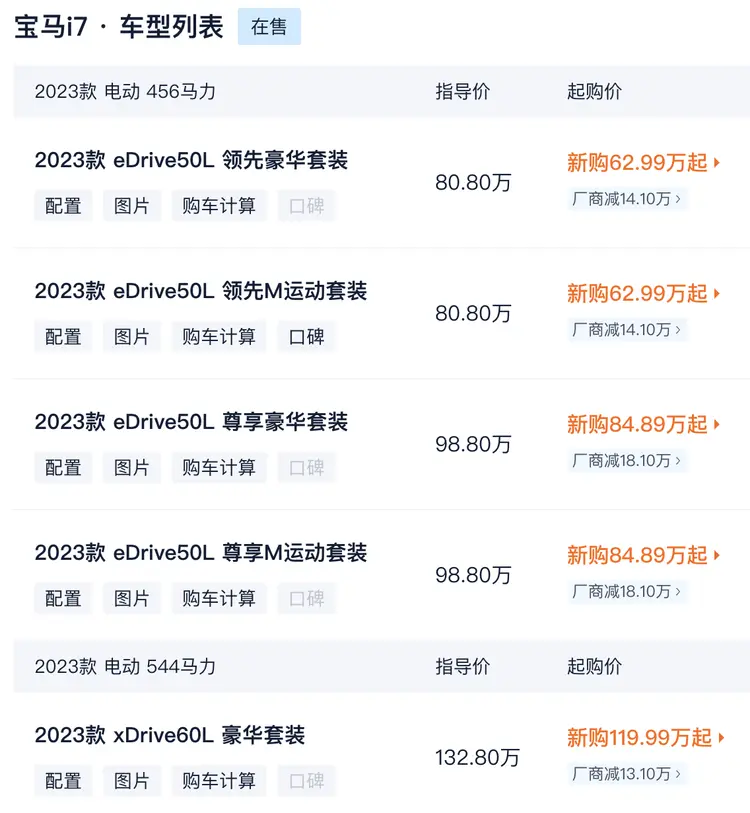Open 厂商减14.10万 under eDrive50L 领先M运动套装
Viewport: 750px width, 813px height.
(627, 330)
